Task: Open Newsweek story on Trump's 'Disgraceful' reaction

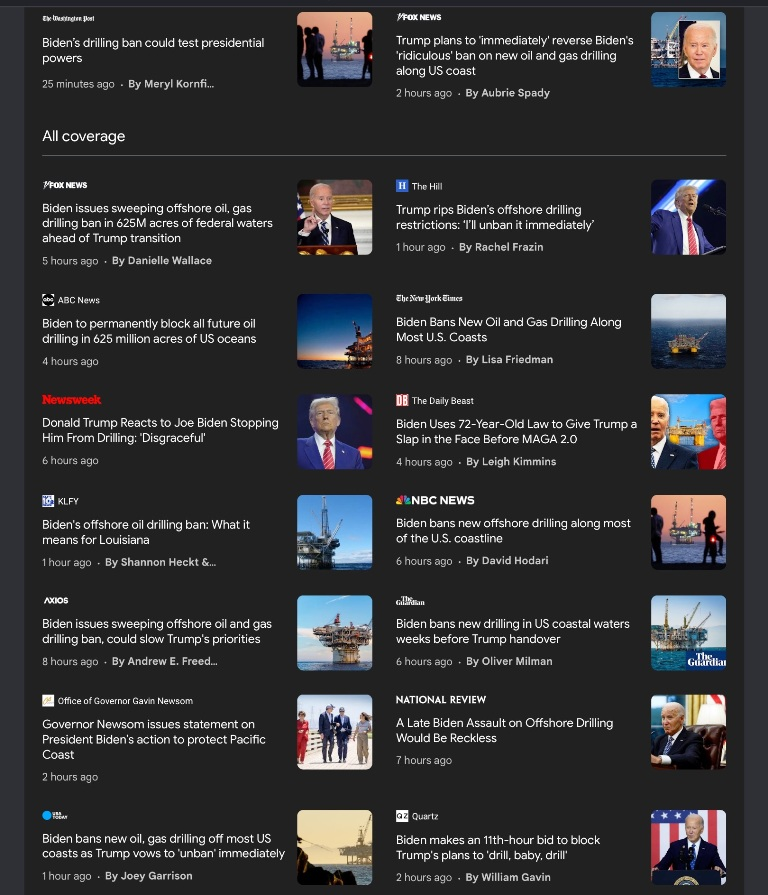Action: click(160, 430)
